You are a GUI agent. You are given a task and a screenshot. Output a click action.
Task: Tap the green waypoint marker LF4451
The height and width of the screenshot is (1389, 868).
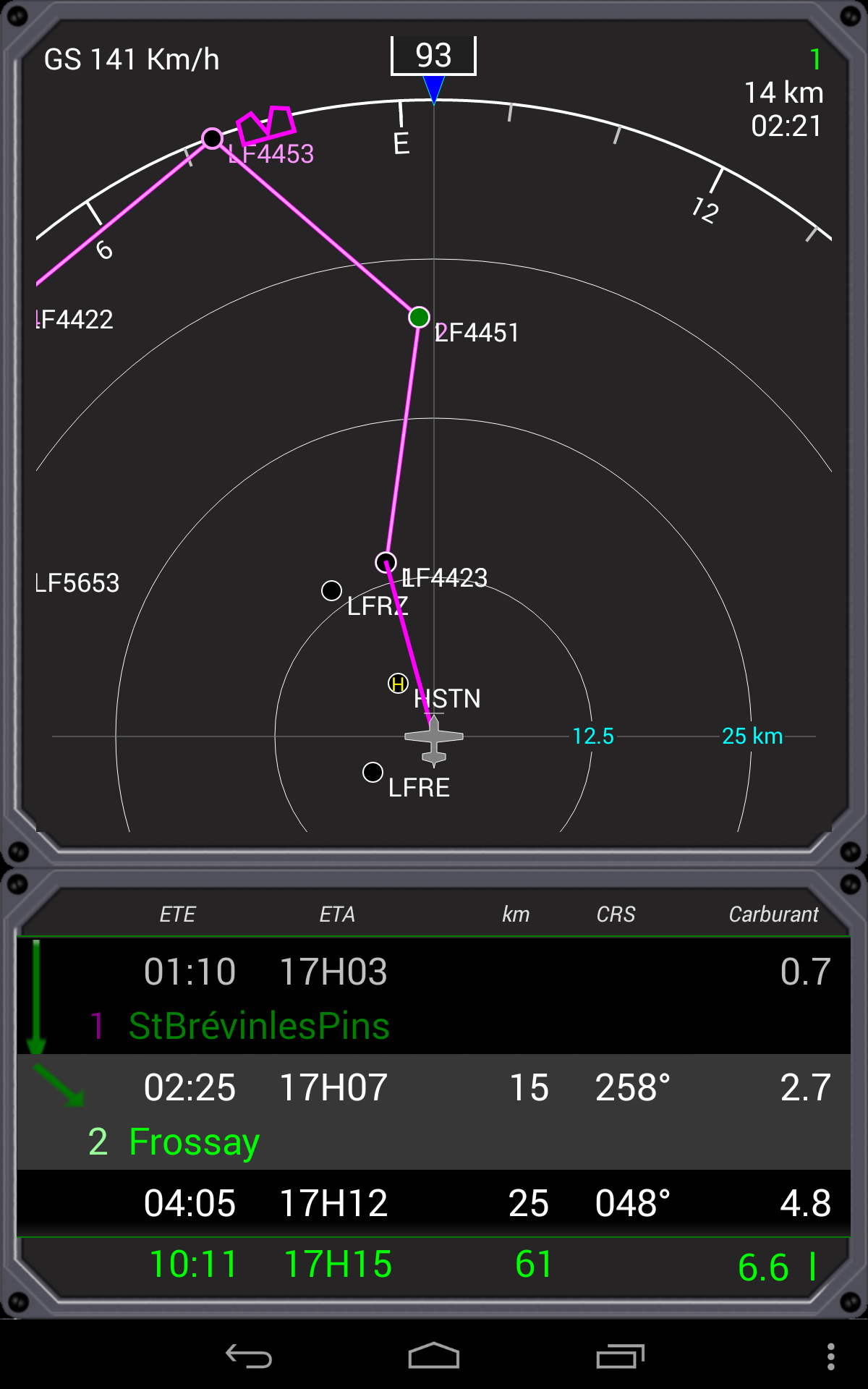click(419, 317)
